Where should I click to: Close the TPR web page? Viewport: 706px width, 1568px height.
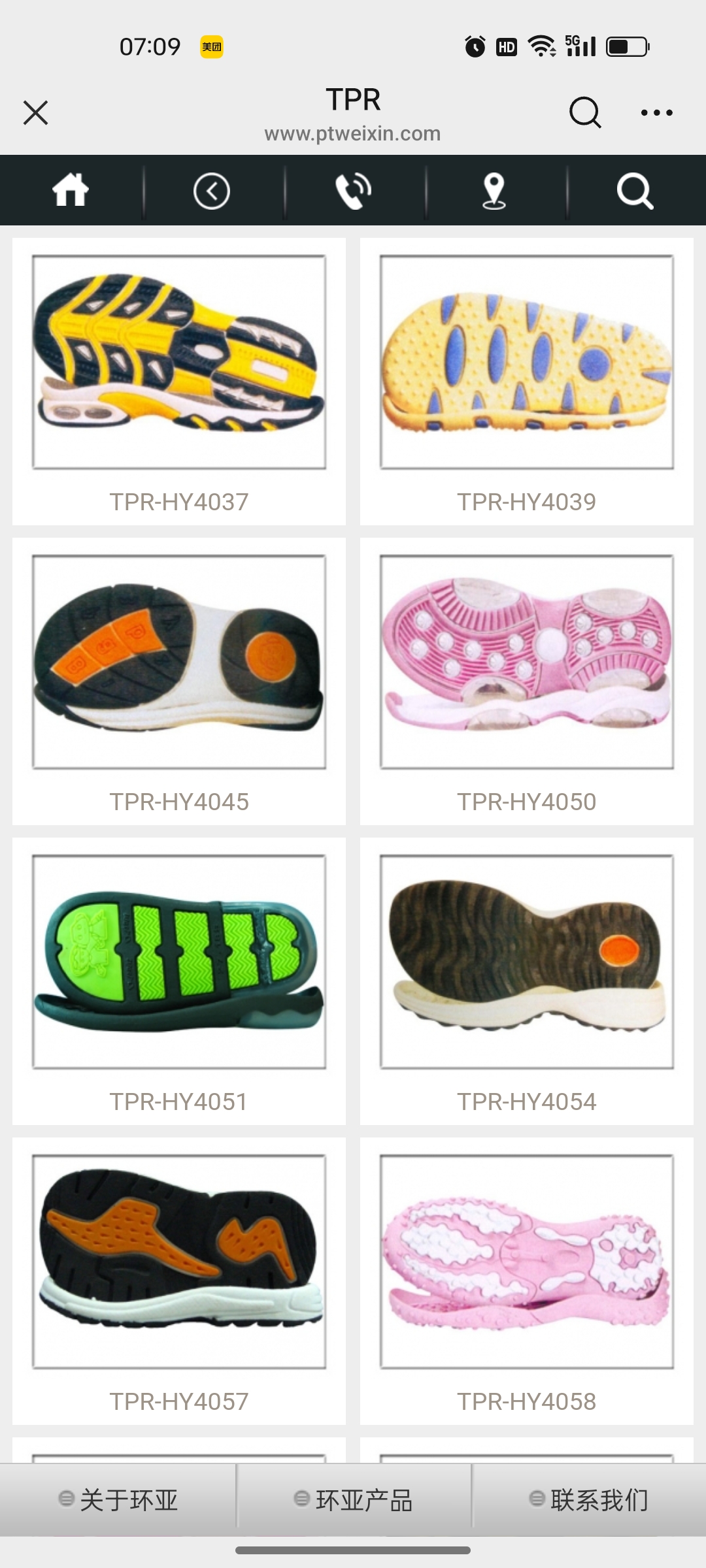coord(35,112)
